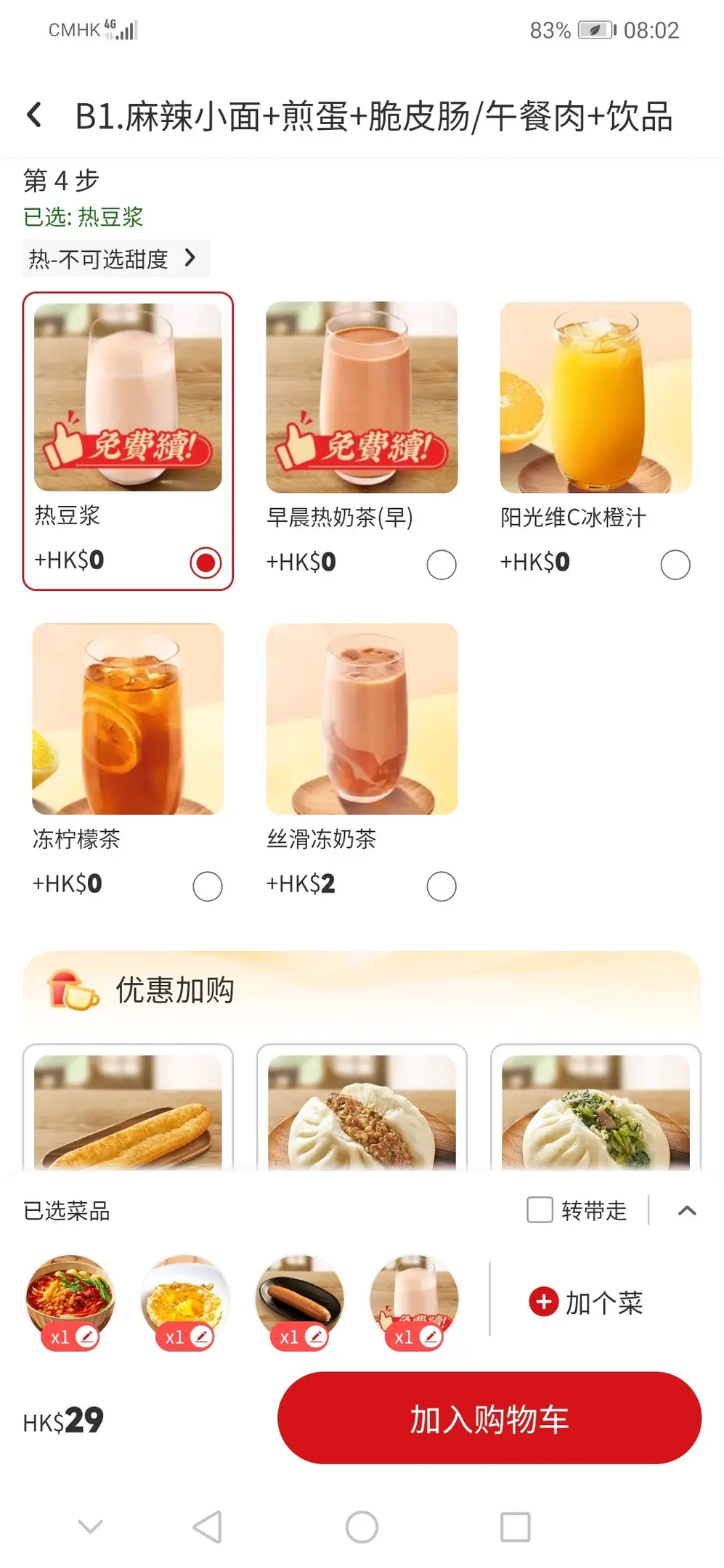Choose 早晨热奶茶(早) drink option

[441, 565]
